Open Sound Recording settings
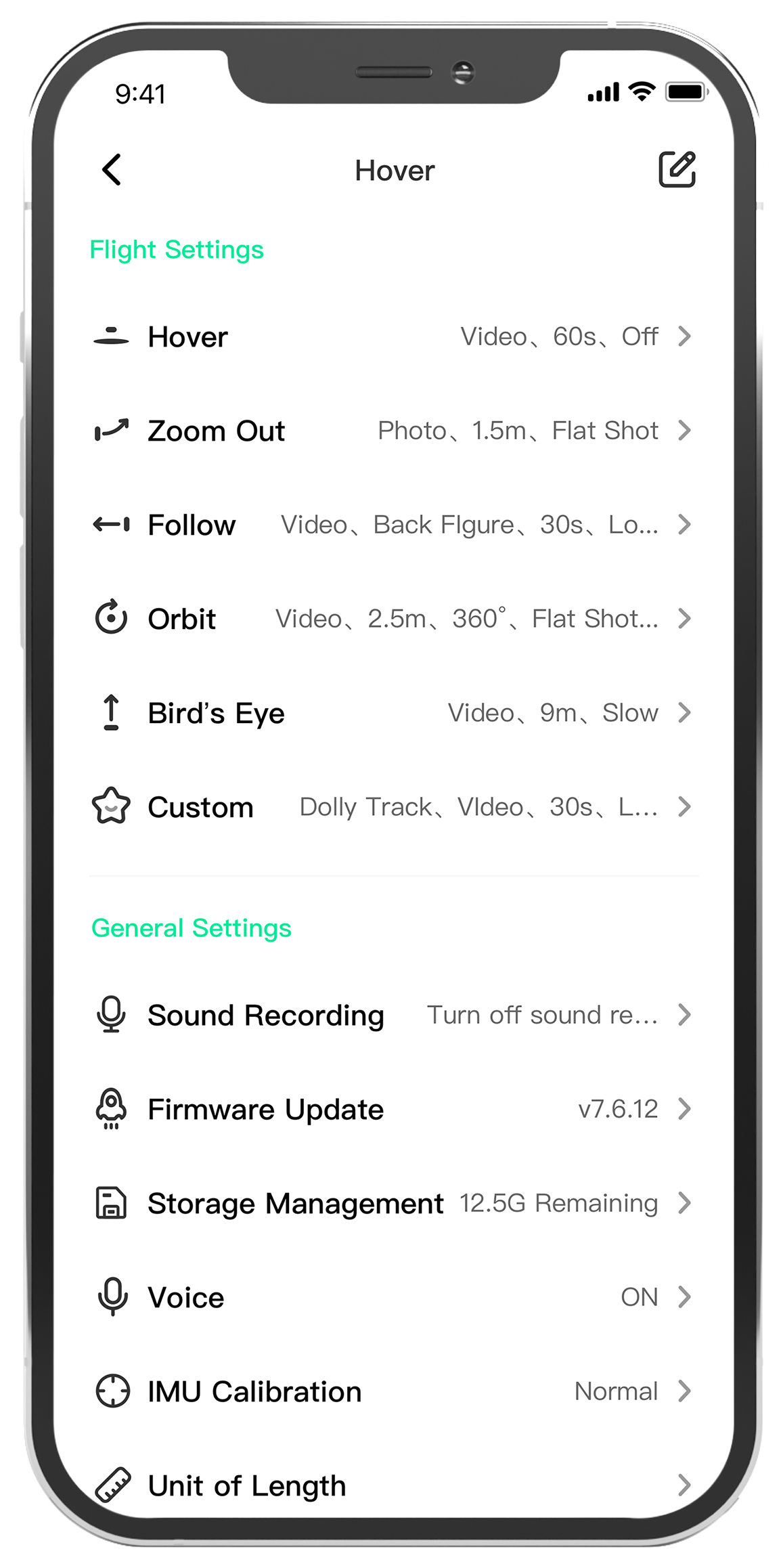The height and width of the screenshot is (1568, 783). [393, 1015]
